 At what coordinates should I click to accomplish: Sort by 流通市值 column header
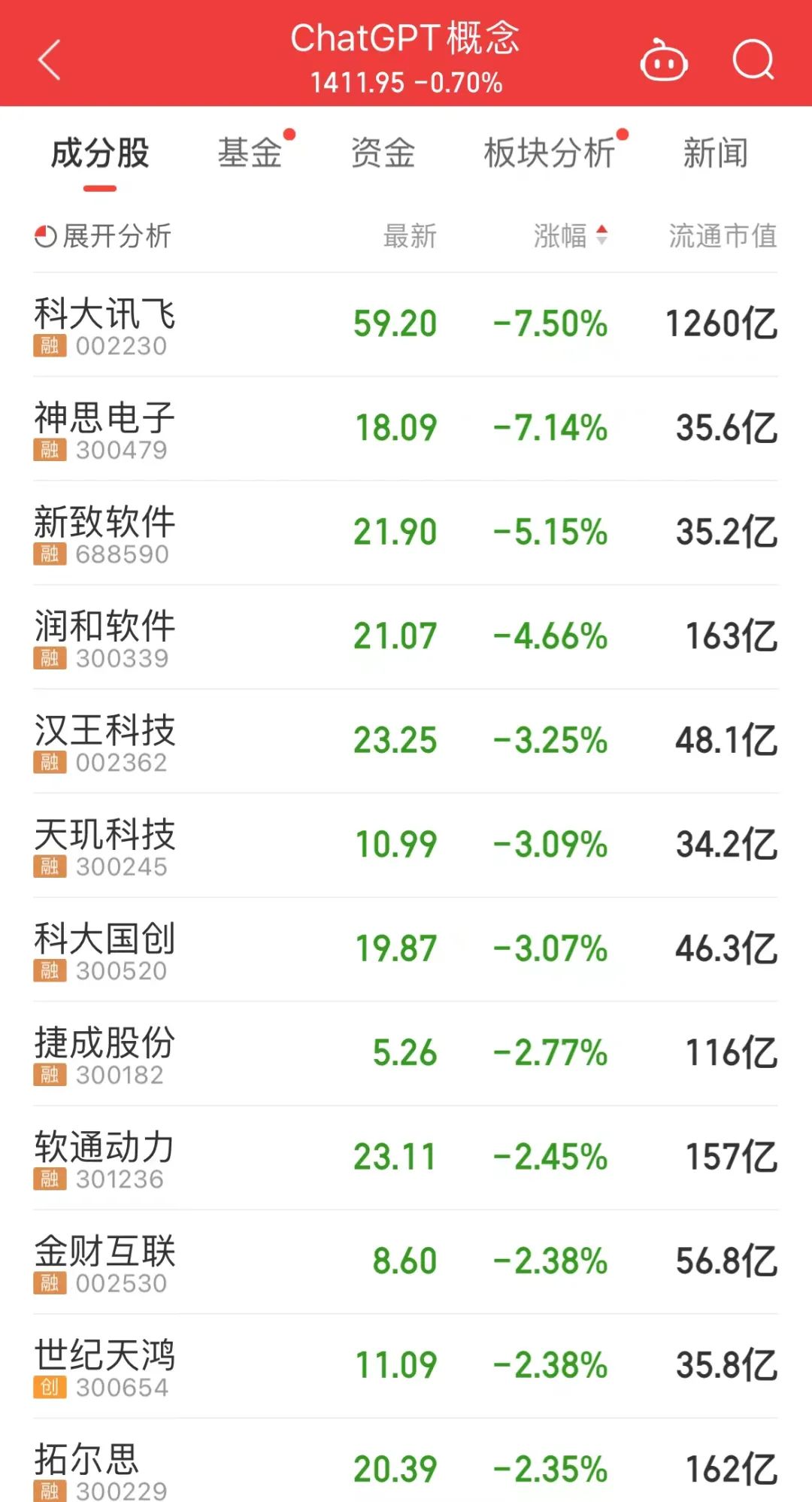pyautogui.click(x=723, y=236)
